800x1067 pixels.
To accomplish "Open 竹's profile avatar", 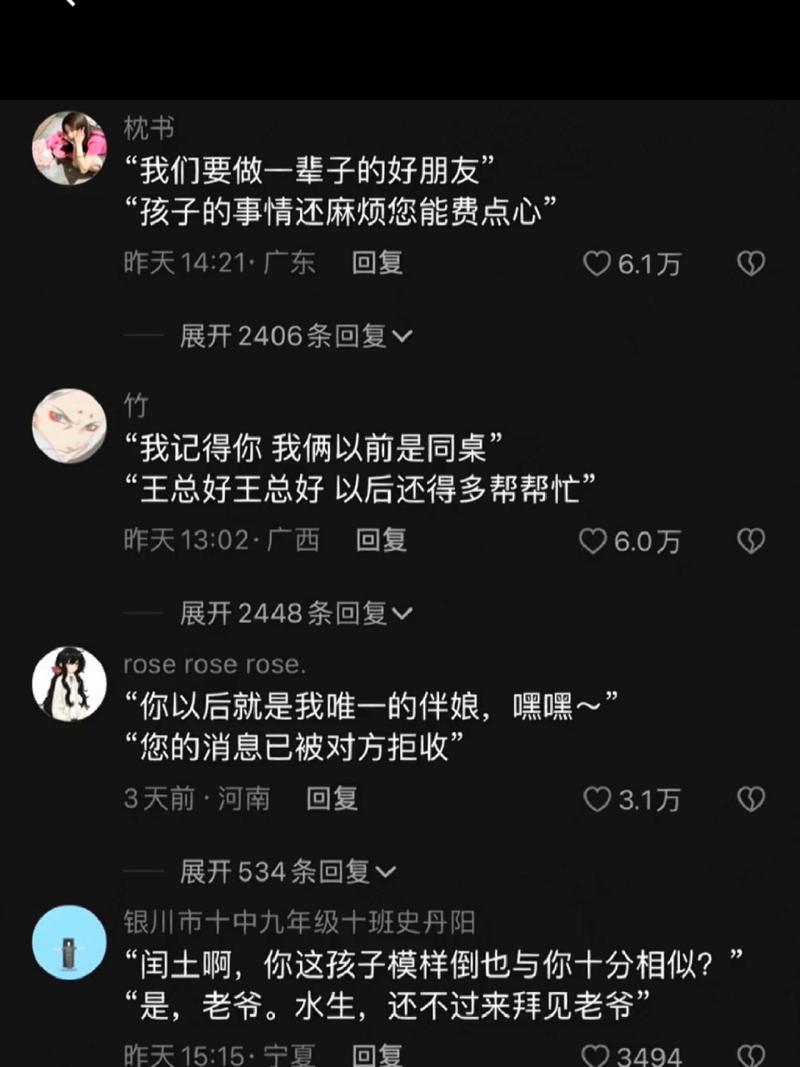I will pyautogui.click(x=69, y=424).
